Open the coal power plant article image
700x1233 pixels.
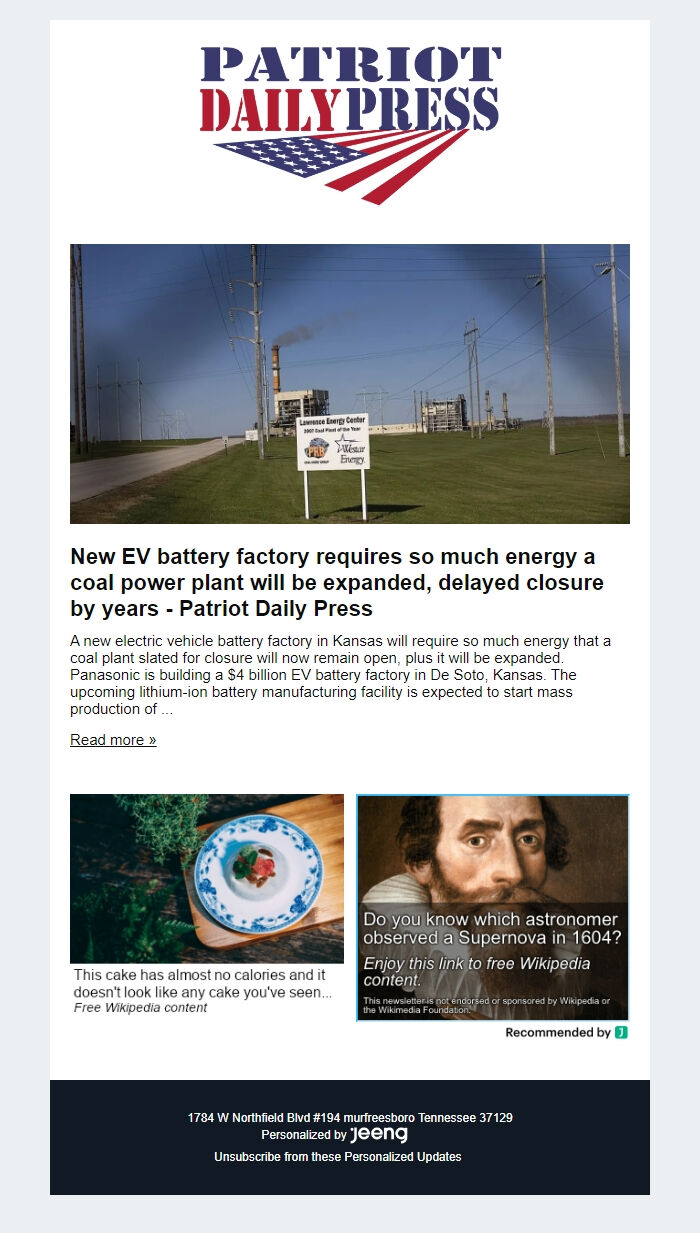[x=350, y=384]
